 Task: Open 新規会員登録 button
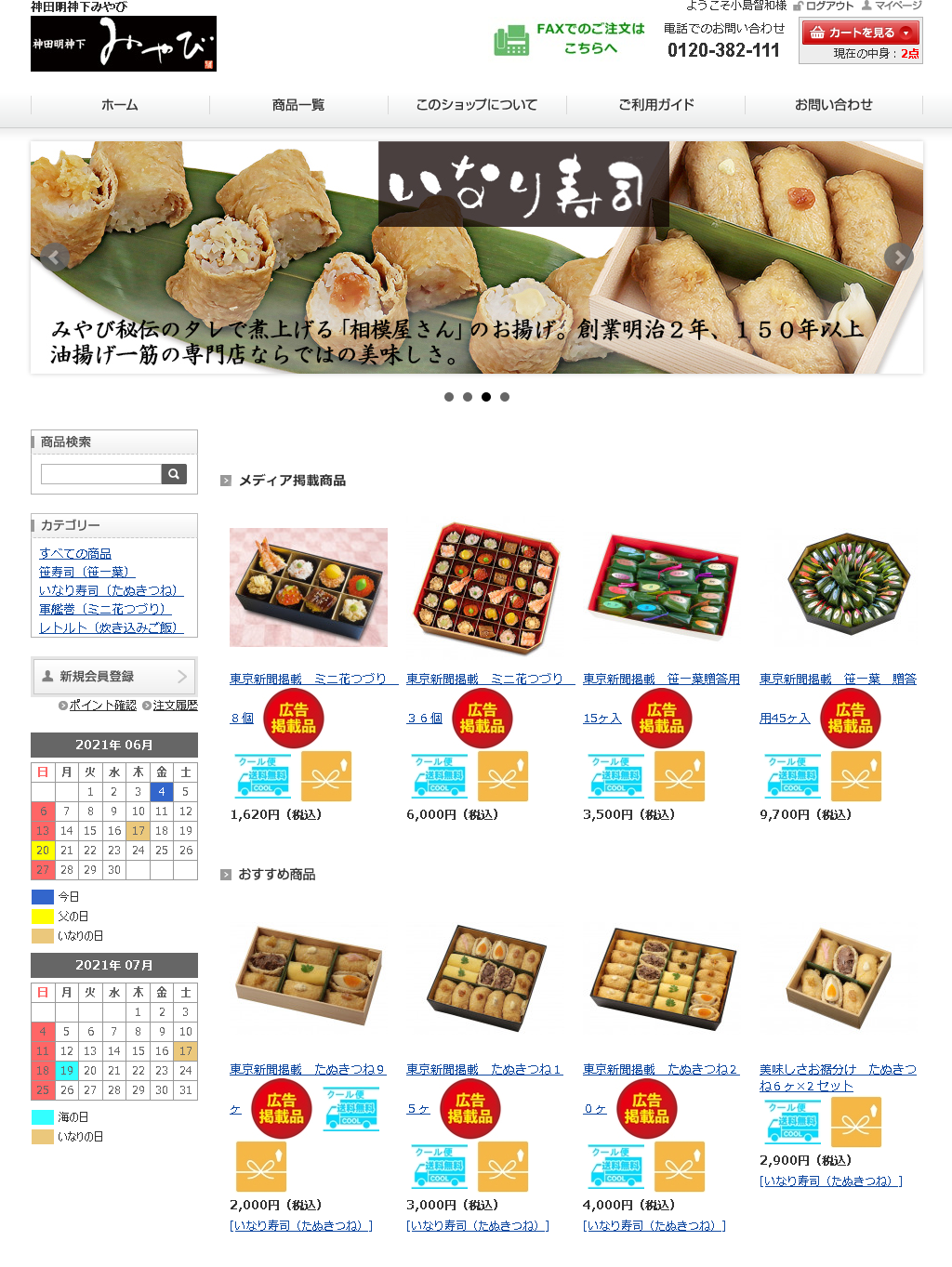[x=114, y=676]
